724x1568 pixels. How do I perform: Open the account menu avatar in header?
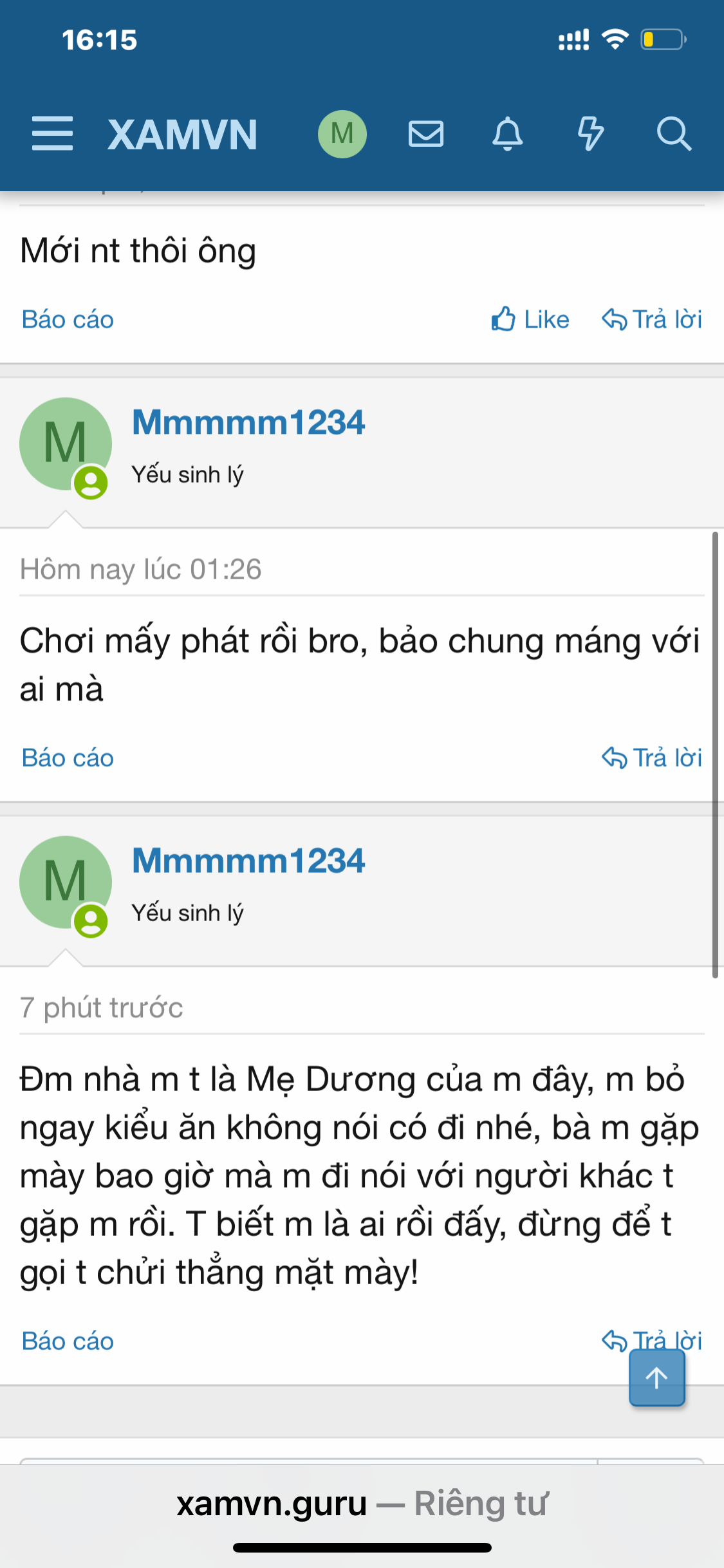[342, 134]
